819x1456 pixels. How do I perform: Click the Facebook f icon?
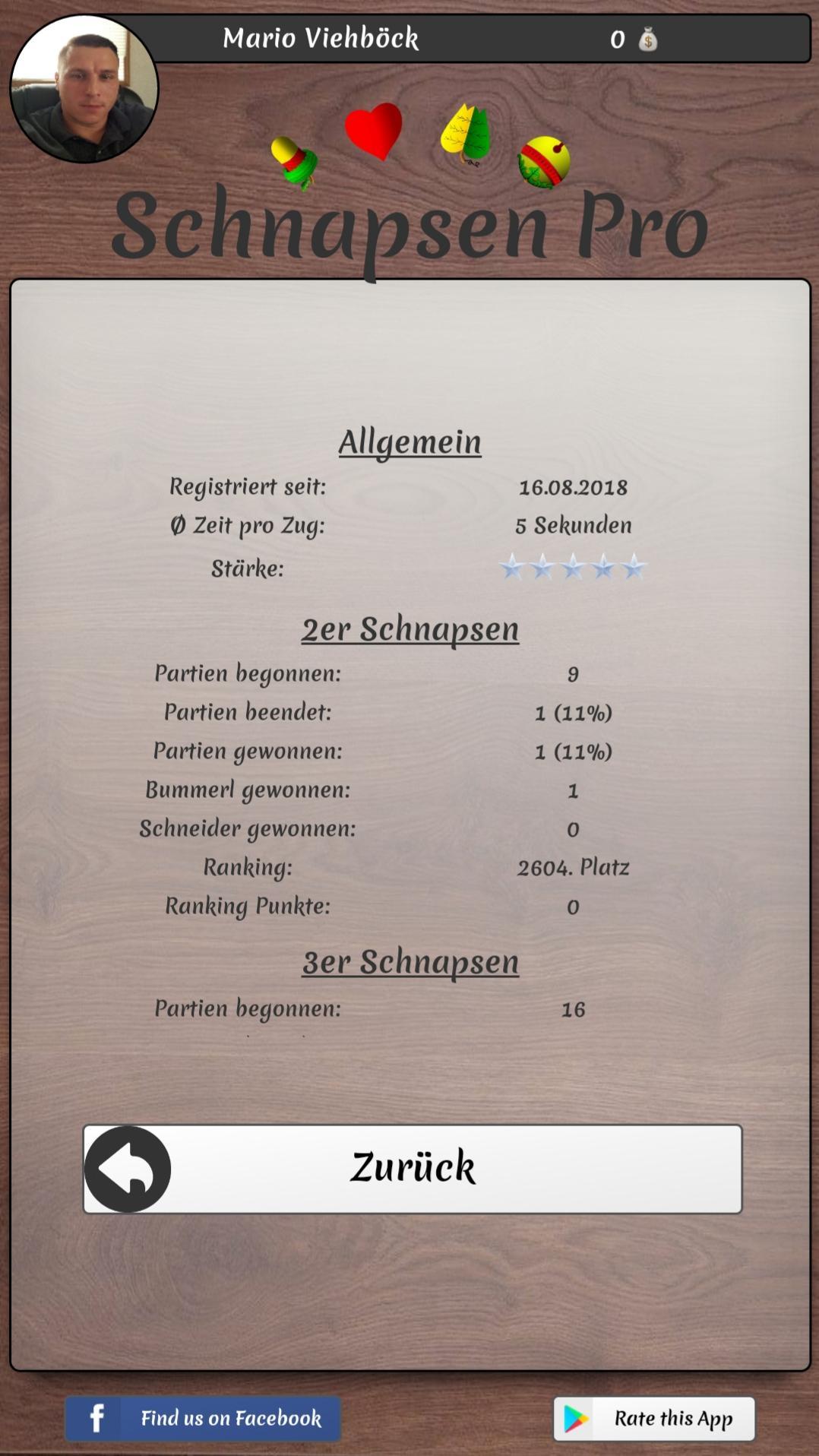pos(96,1418)
